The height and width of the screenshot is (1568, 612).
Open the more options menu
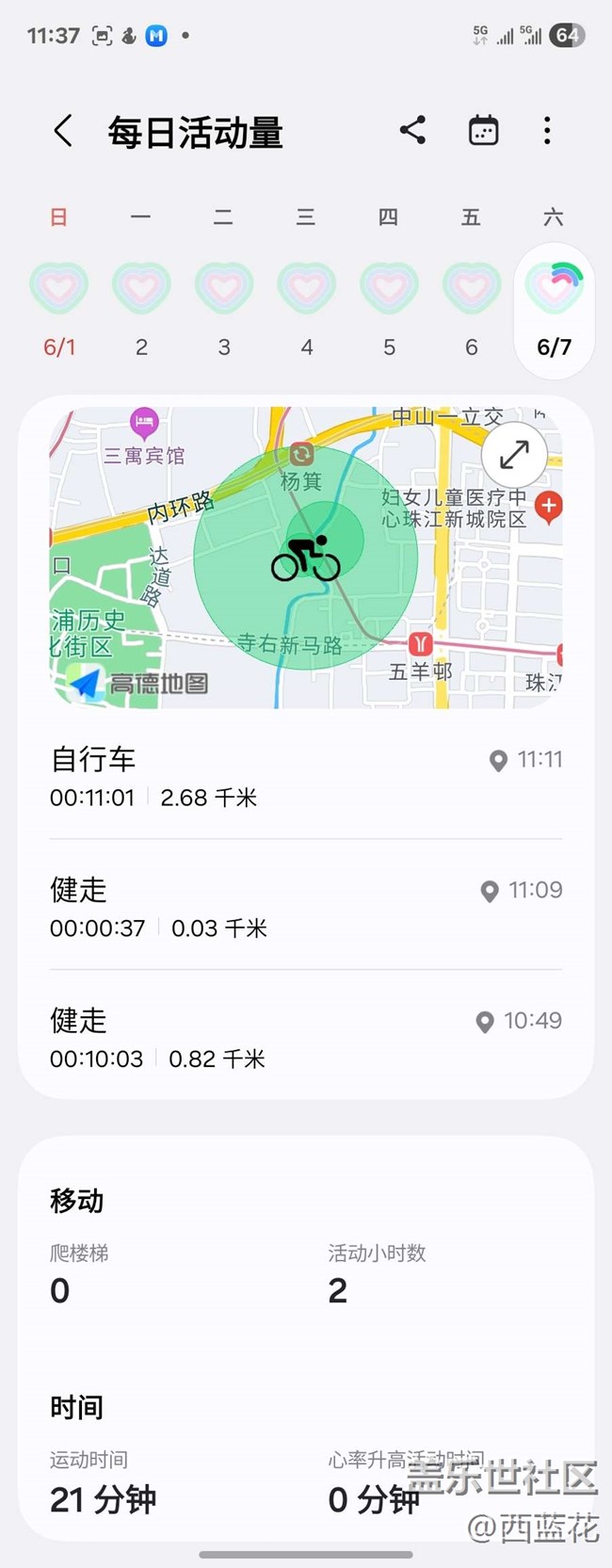click(x=547, y=131)
